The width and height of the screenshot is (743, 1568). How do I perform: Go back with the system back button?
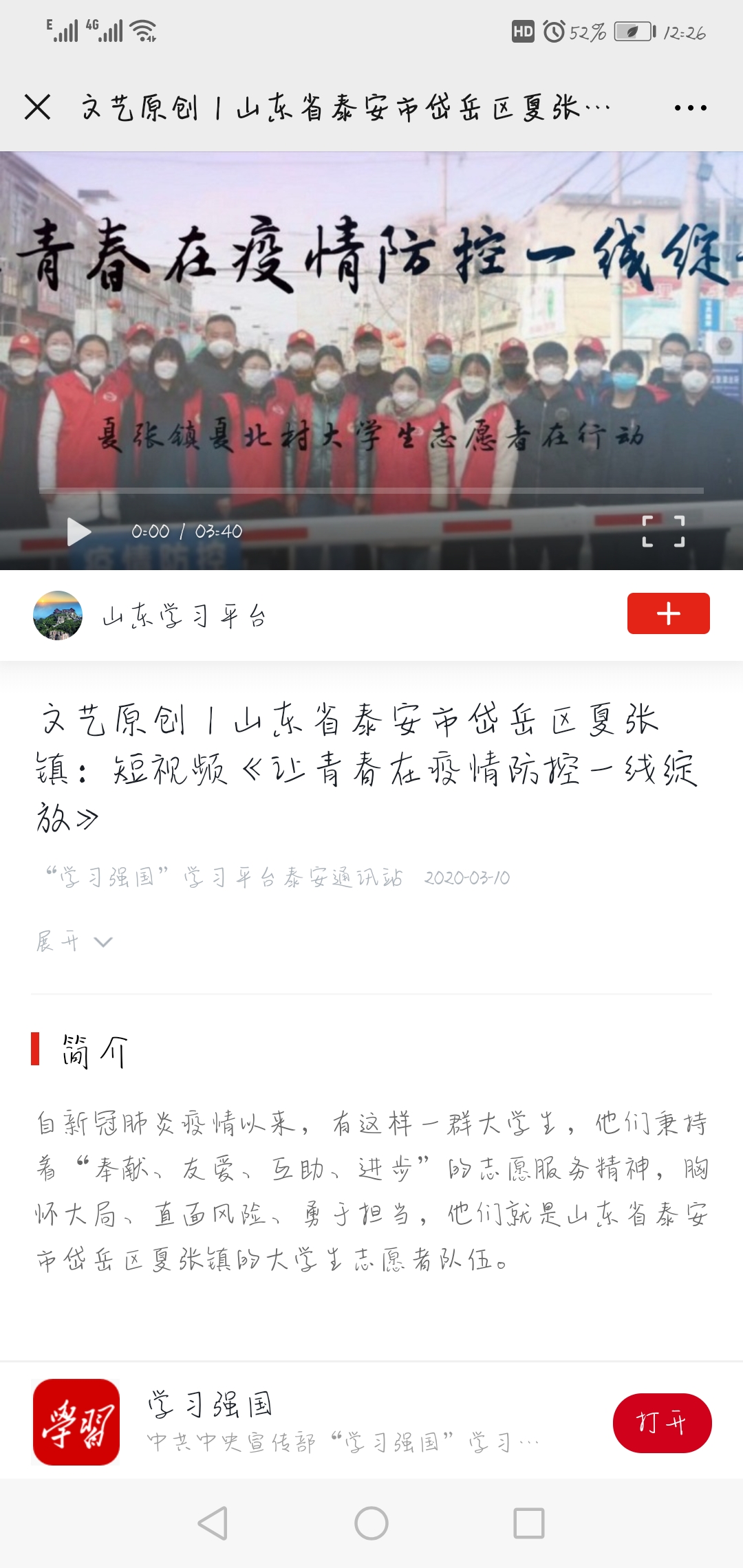coord(213,1523)
